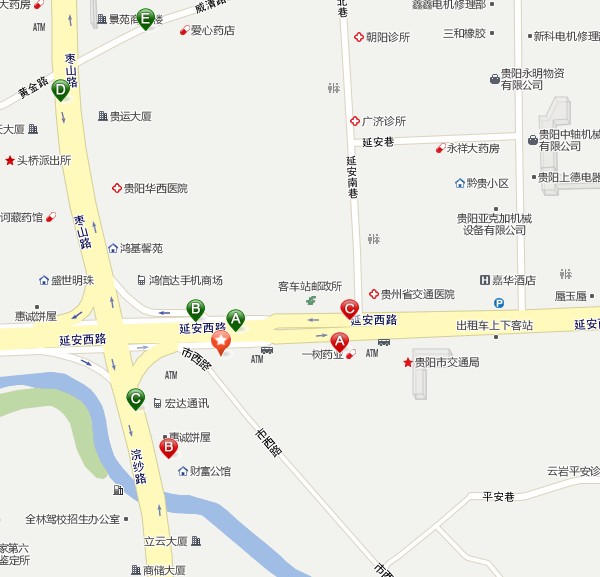The width and height of the screenshot is (600, 577).
Task: Tap red marker A near 一树药业
Action: point(339,343)
